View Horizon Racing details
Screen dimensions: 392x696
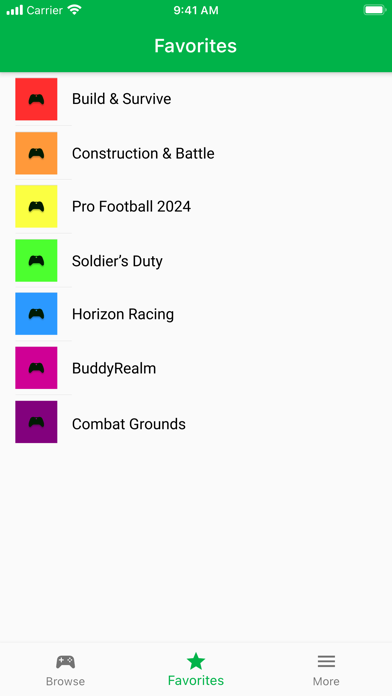coord(196,314)
